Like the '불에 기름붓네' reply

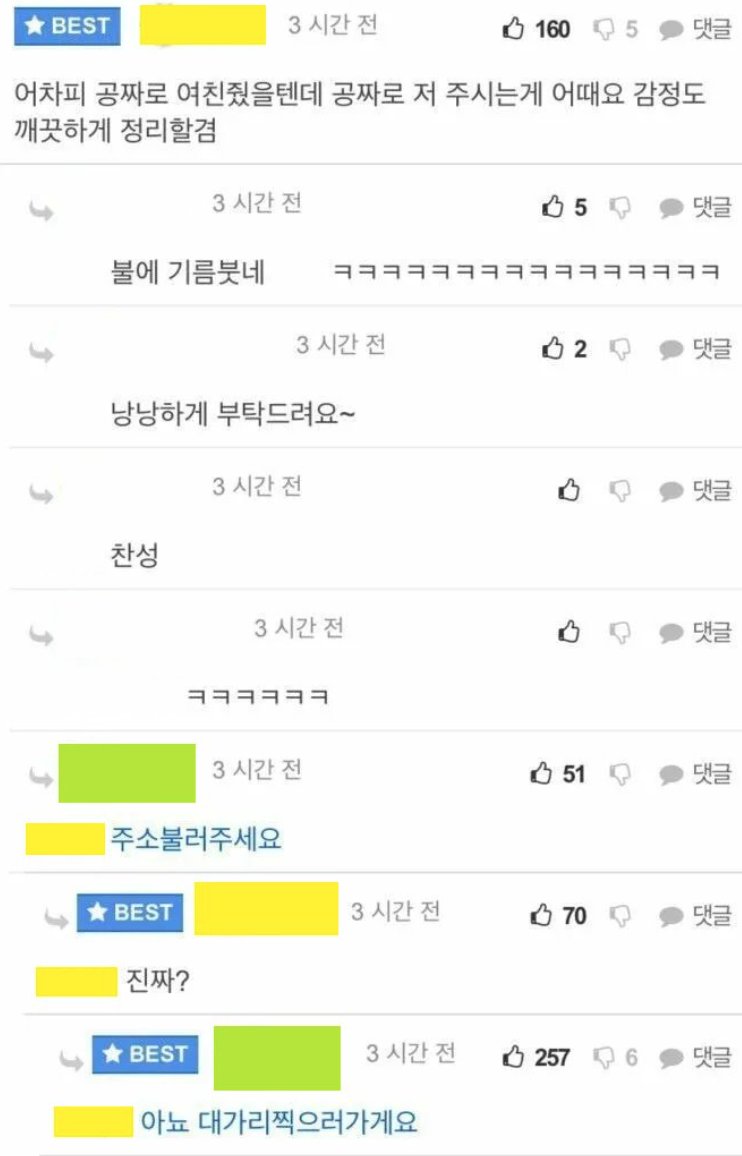coord(553,207)
